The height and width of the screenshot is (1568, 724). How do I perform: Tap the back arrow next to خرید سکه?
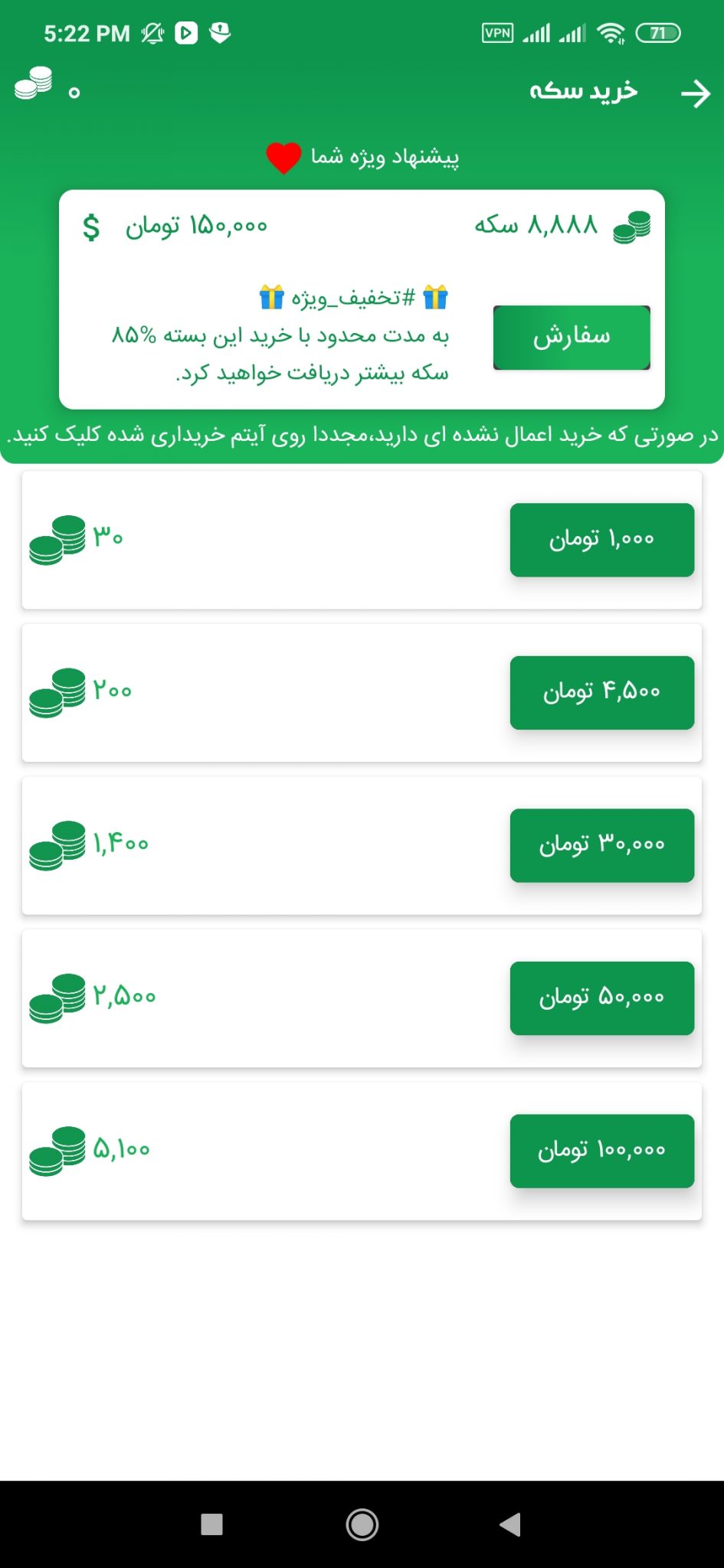point(696,93)
